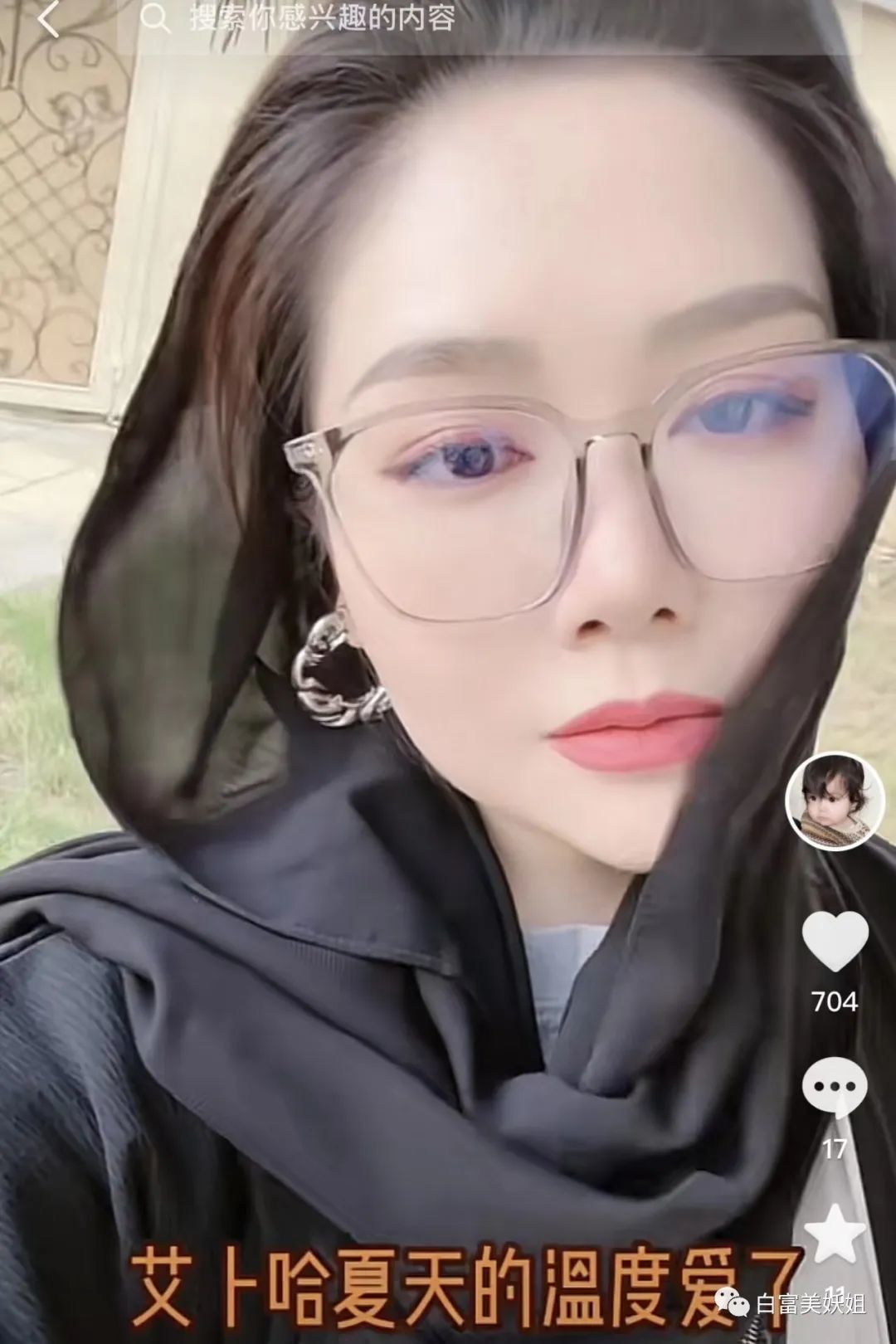Open the comments with 17 replies
The height and width of the screenshot is (1344, 896).
[x=835, y=1088]
